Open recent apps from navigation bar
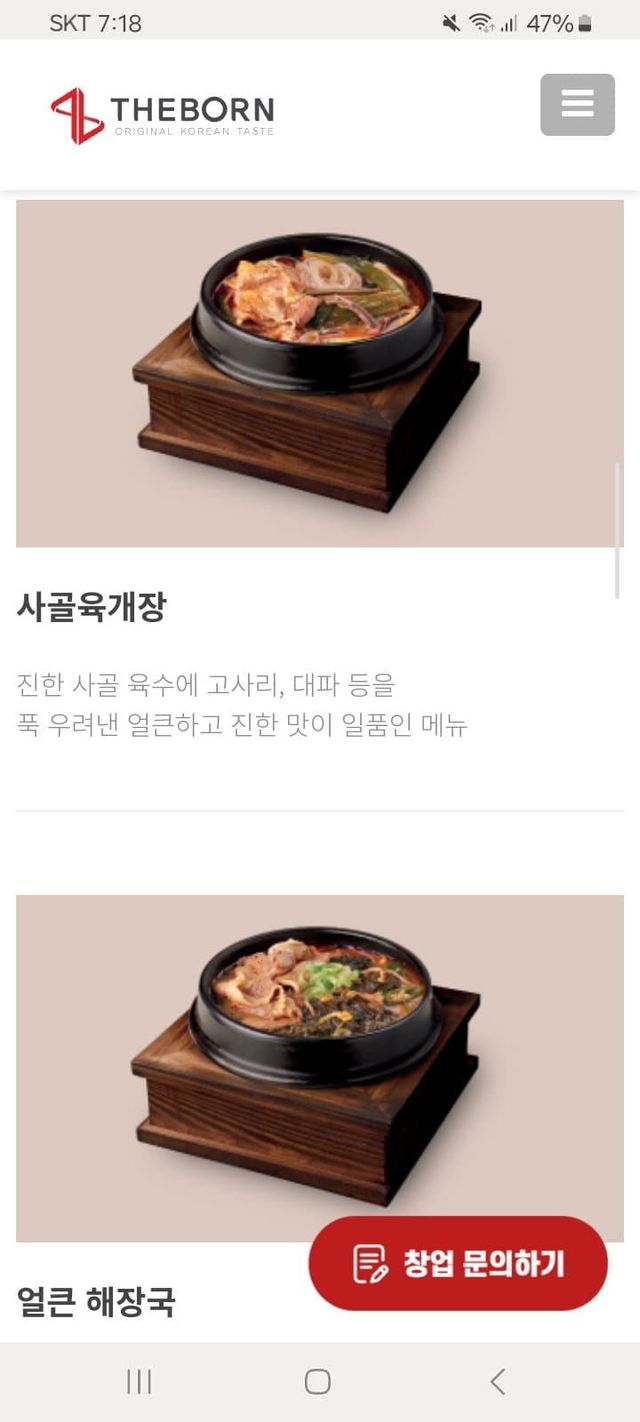 point(139,1382)
